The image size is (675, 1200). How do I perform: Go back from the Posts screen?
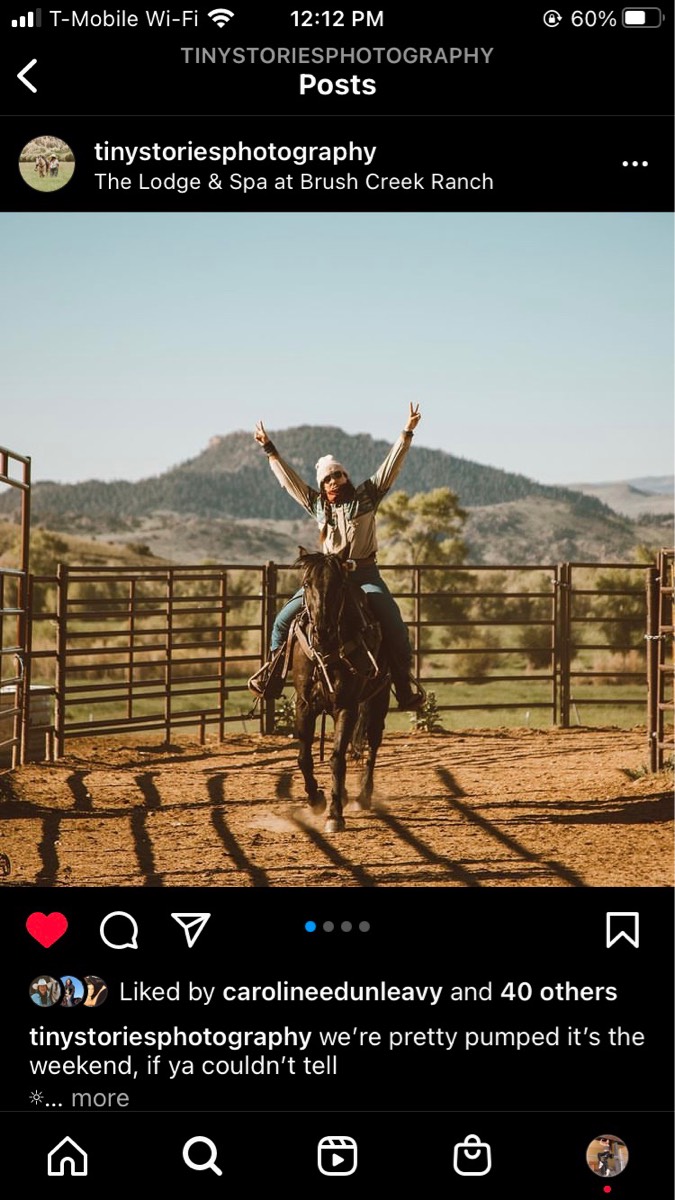[27, 76]
